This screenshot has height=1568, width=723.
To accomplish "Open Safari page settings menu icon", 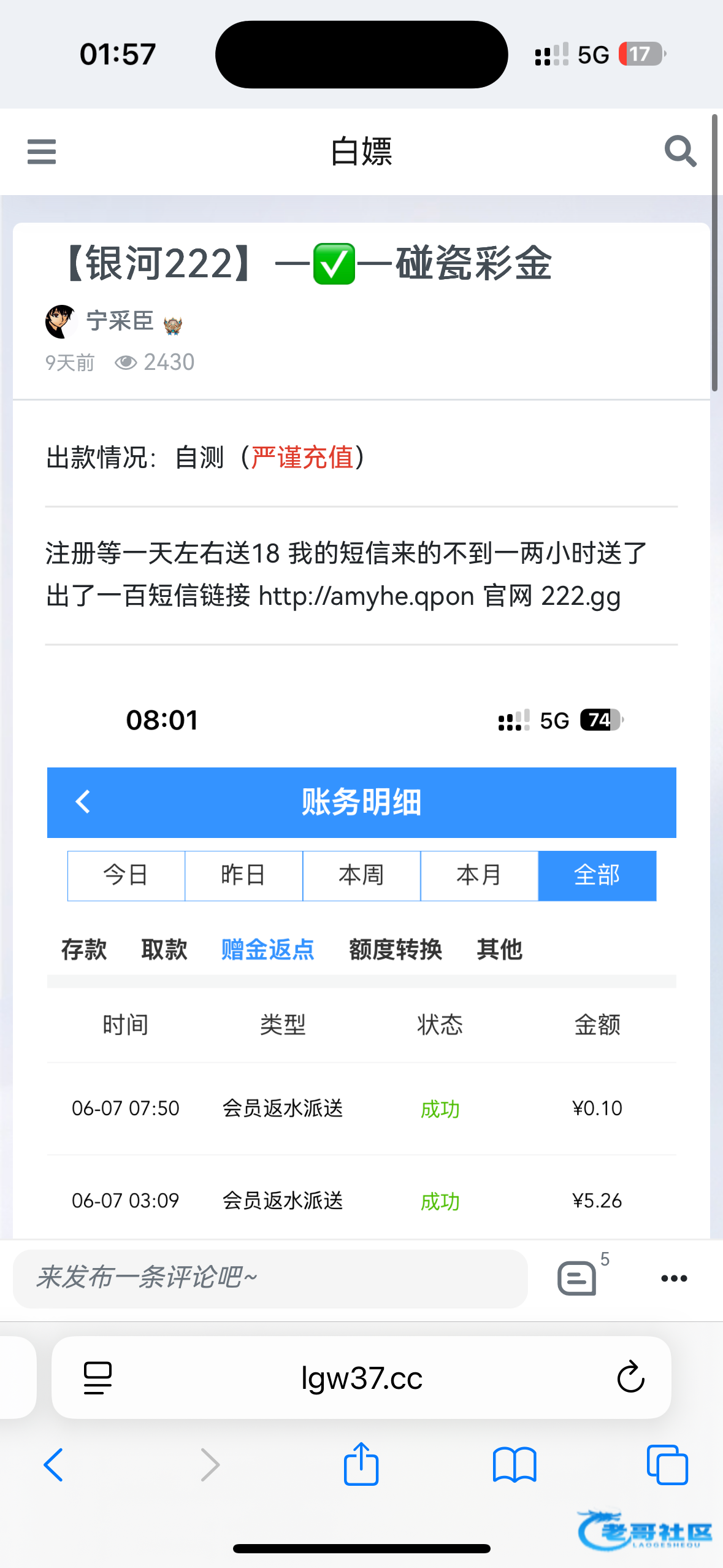I will point(98,1378).
